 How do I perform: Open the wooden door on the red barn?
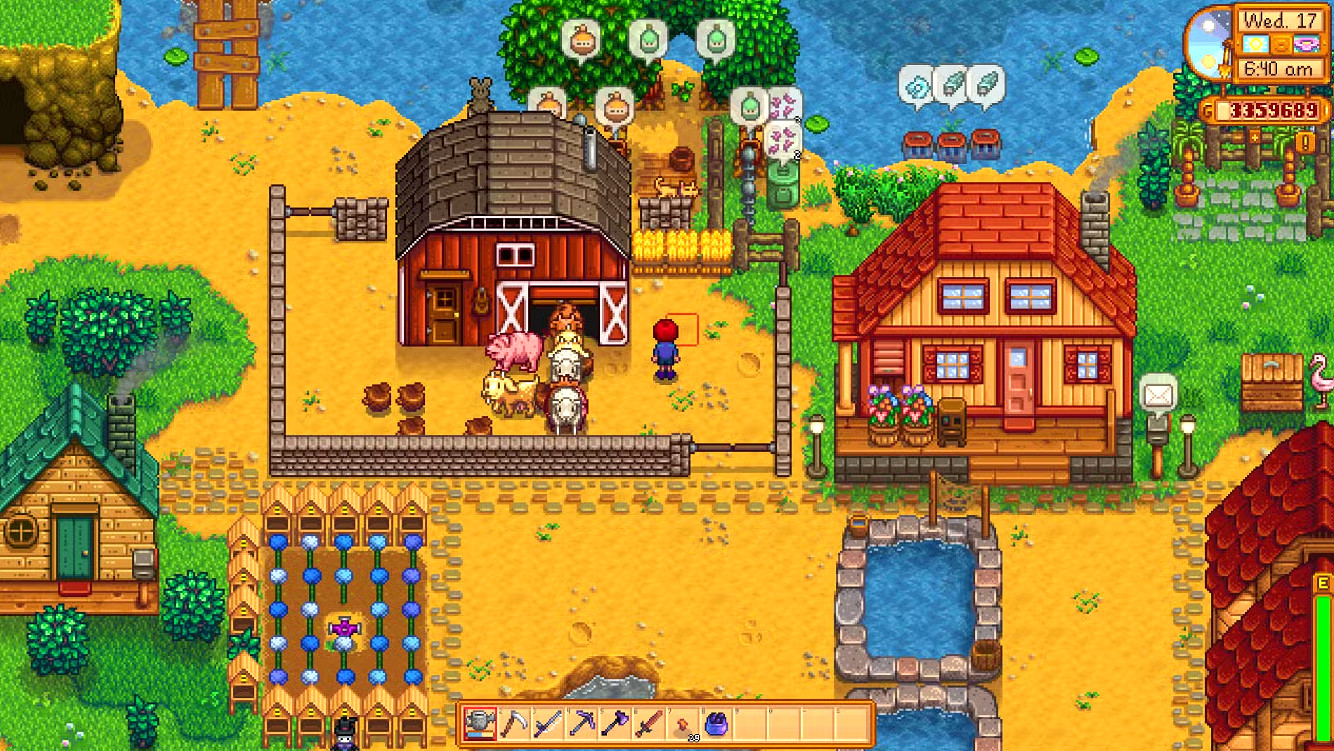(x=444, y=310)
